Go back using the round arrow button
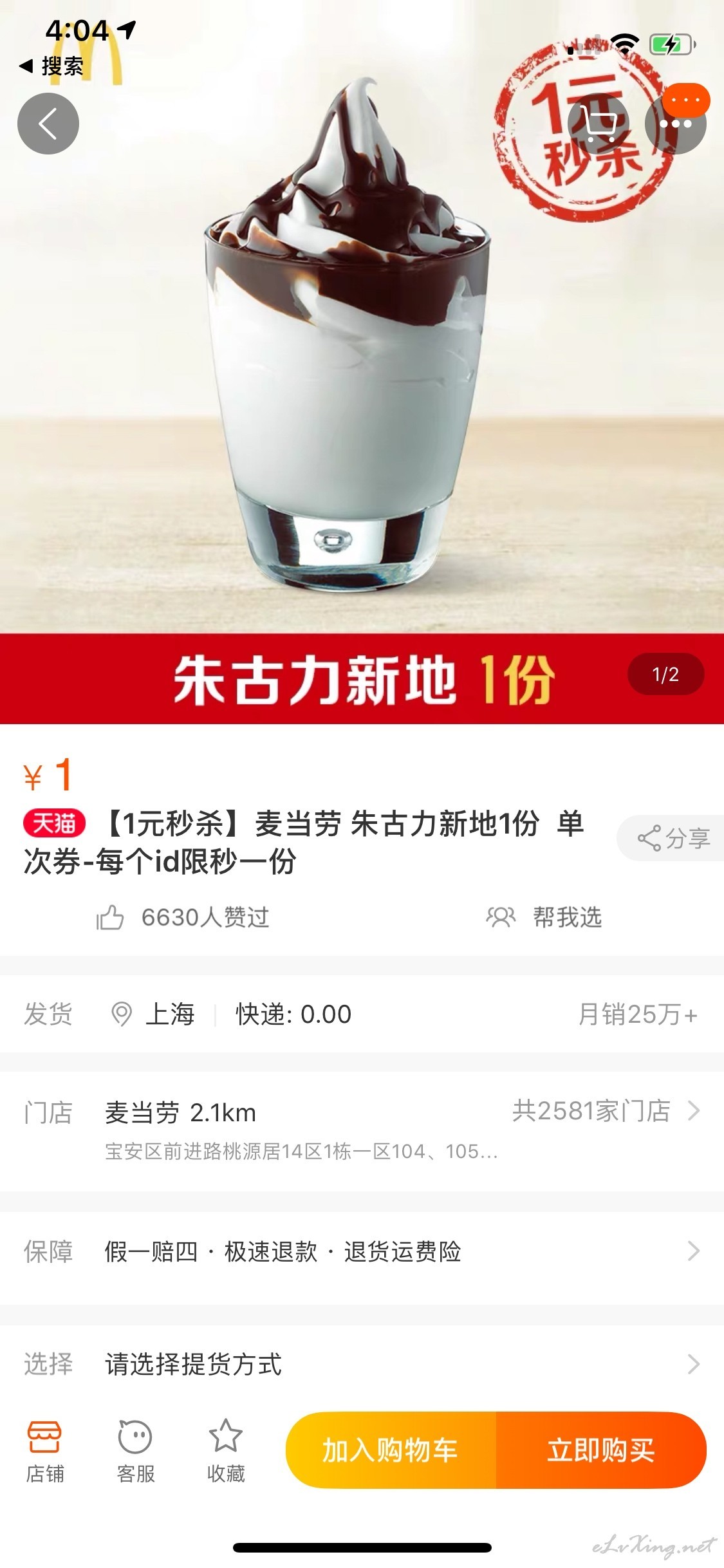The image size is (724, 1568). click(48, 124)
